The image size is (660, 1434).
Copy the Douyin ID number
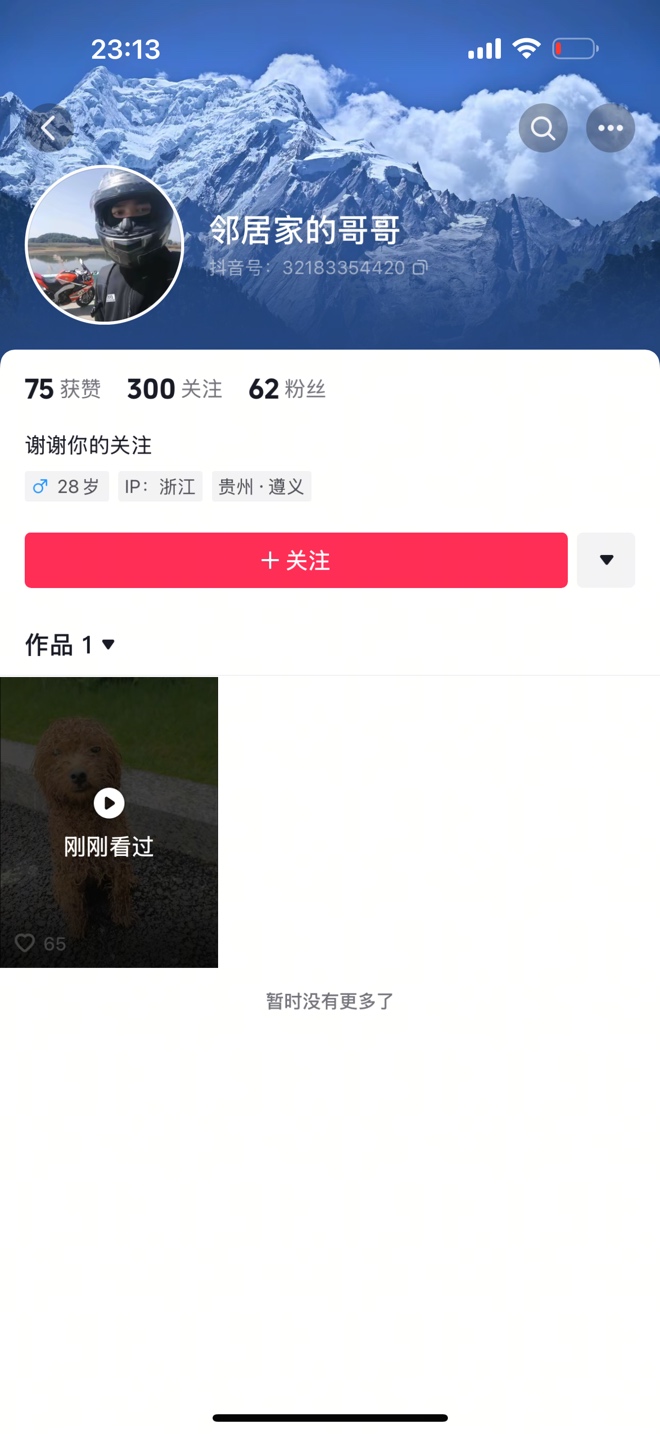tap(420, 268)
